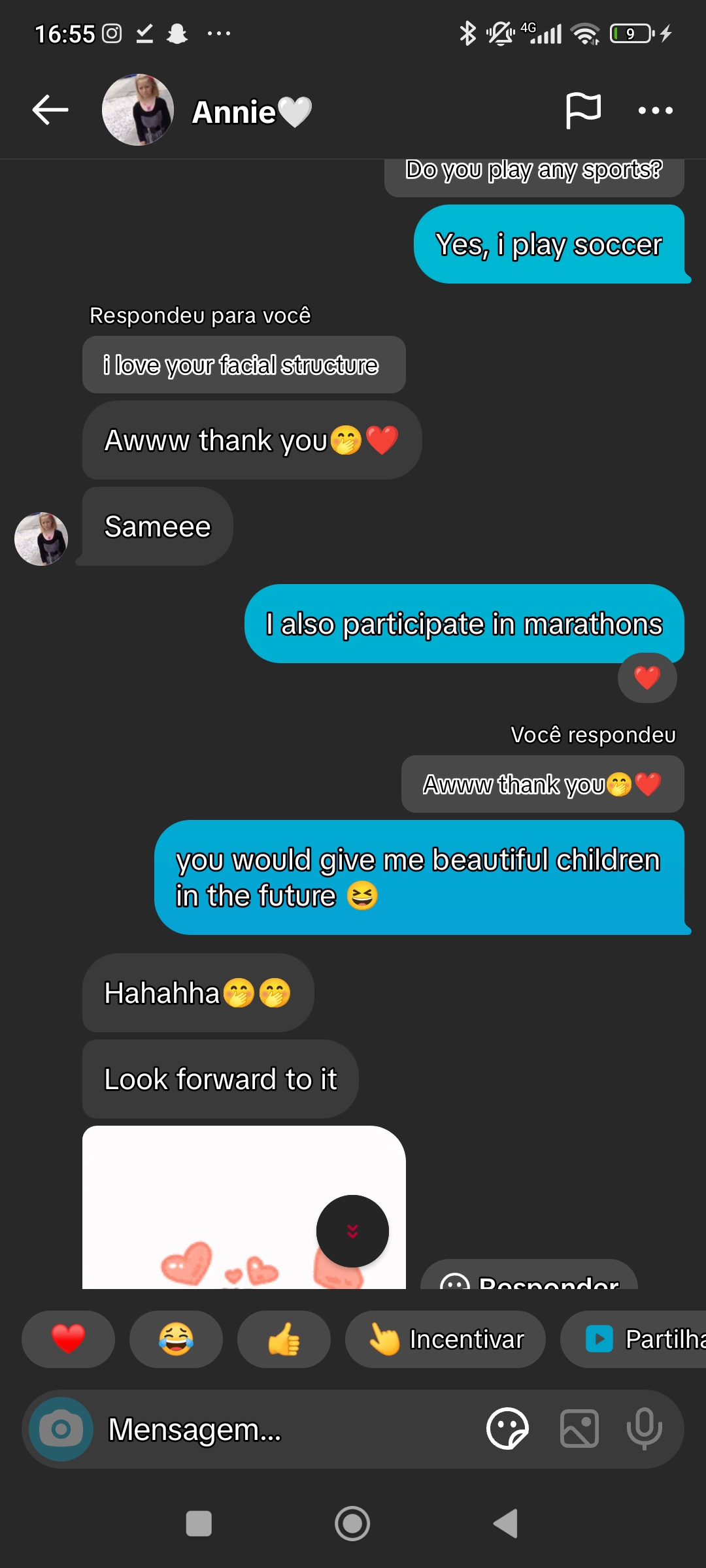706x1568 pixels.
Task: Go to the system home screen
Action: pos(352,1524)
